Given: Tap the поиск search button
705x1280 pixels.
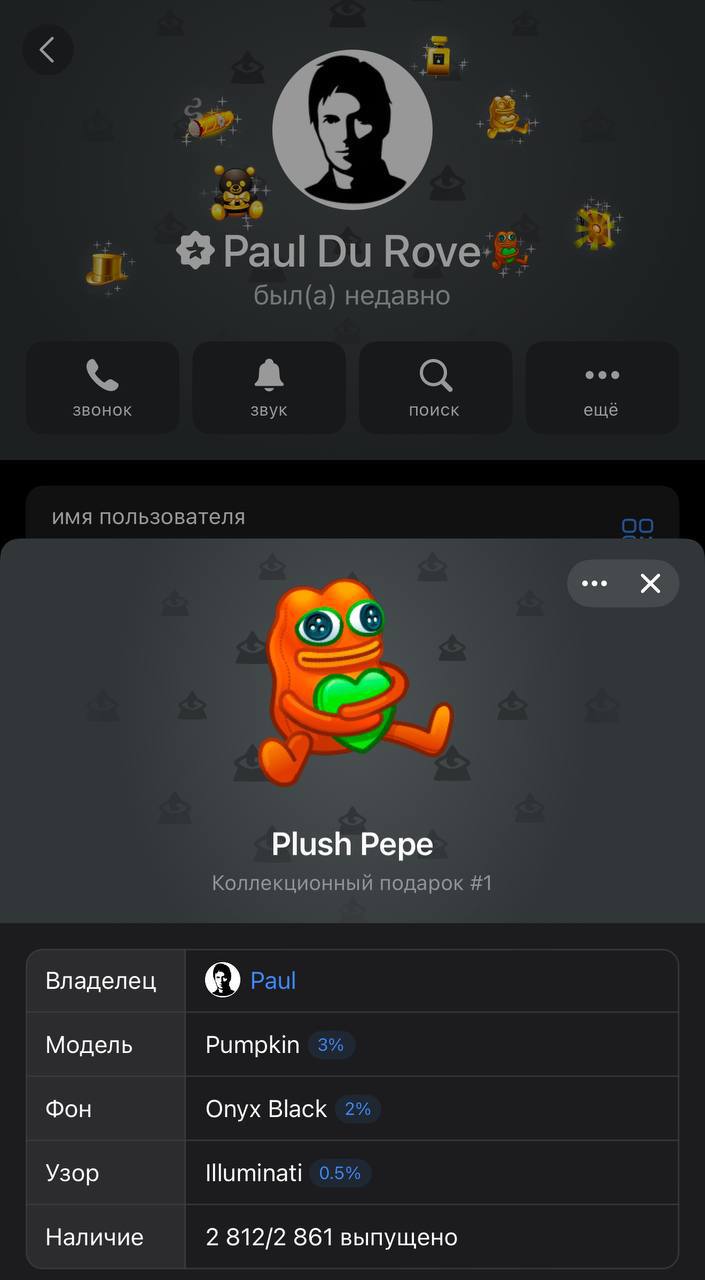Looking at the screenshot, I should [x=435, y=388].
